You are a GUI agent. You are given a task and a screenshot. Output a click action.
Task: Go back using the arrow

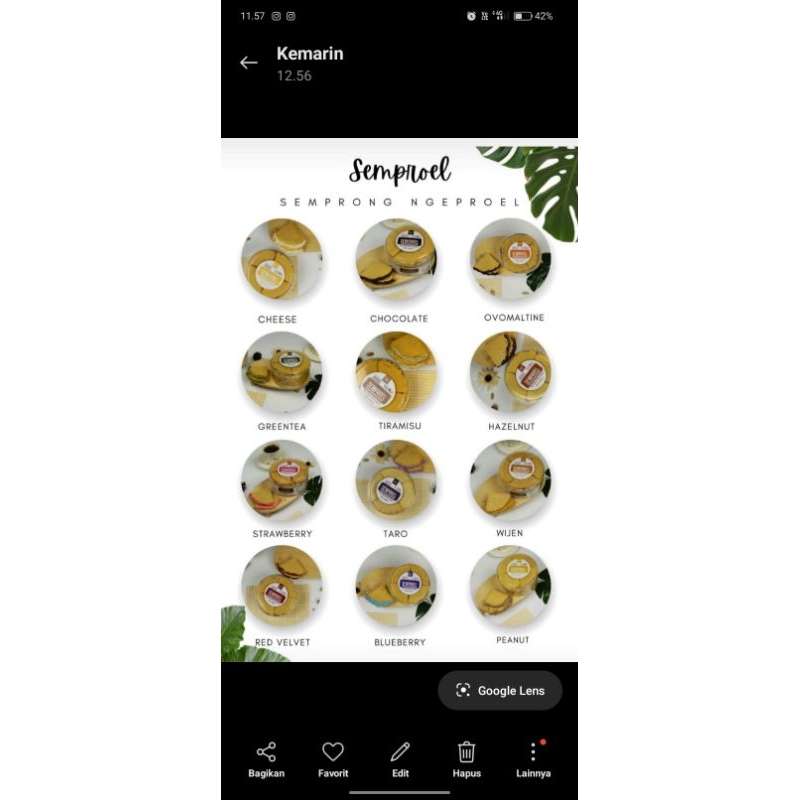tap(249, 63)
